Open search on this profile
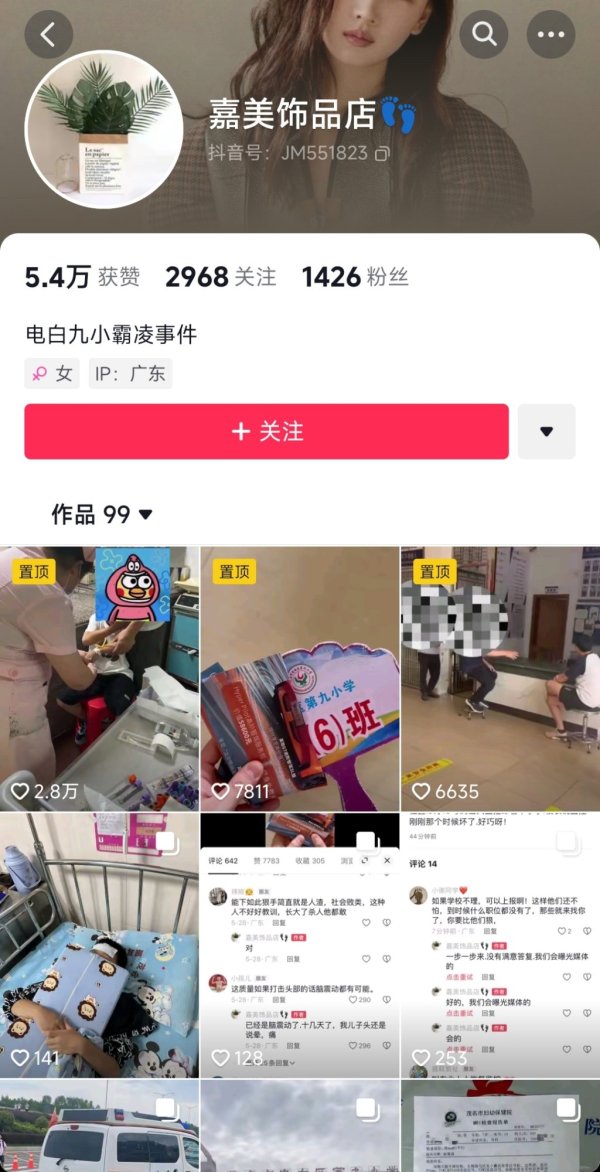 click(x=485, y=35)
